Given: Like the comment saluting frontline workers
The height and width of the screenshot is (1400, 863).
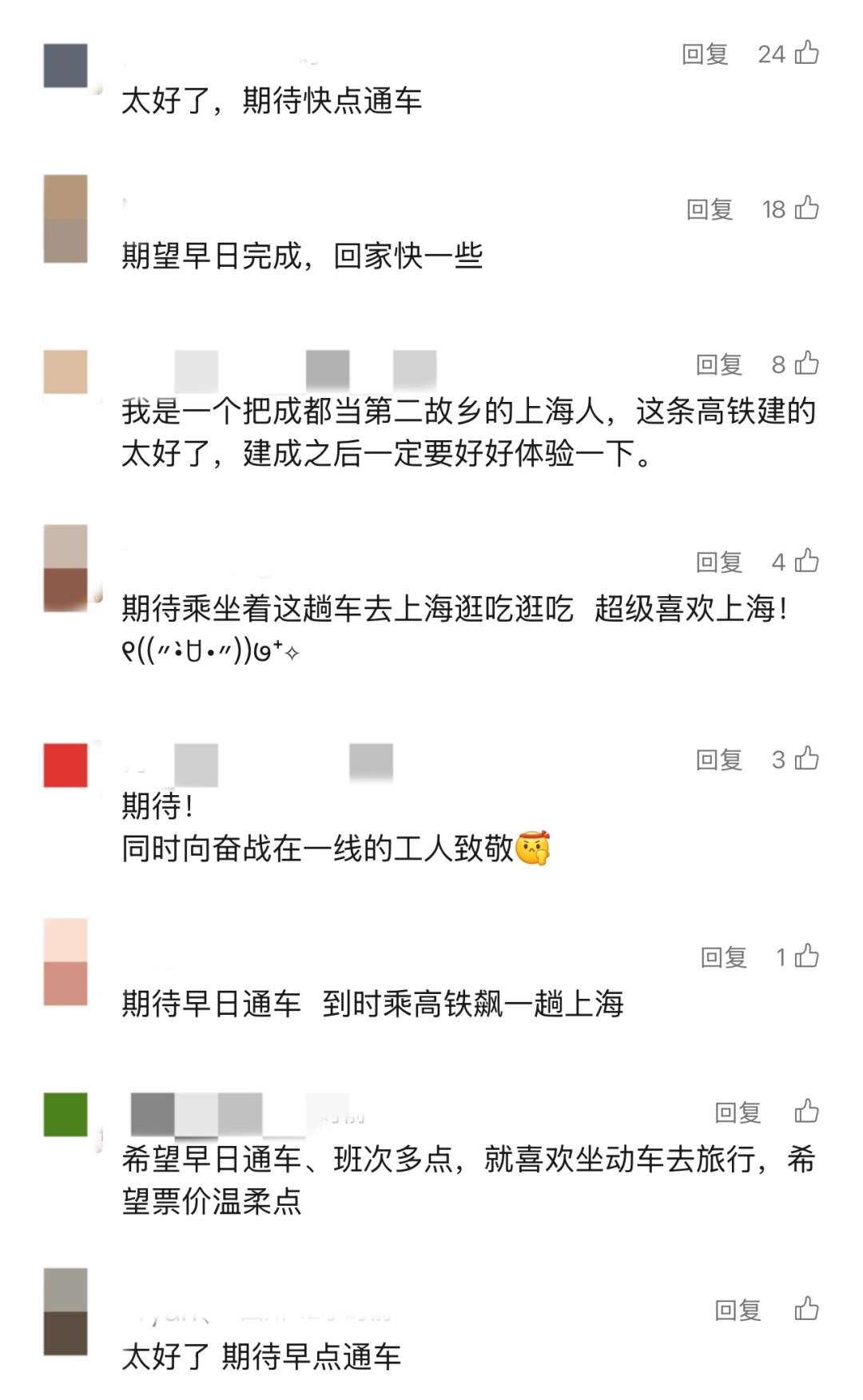Looking at the screenshot, I should tap(807, 760).
